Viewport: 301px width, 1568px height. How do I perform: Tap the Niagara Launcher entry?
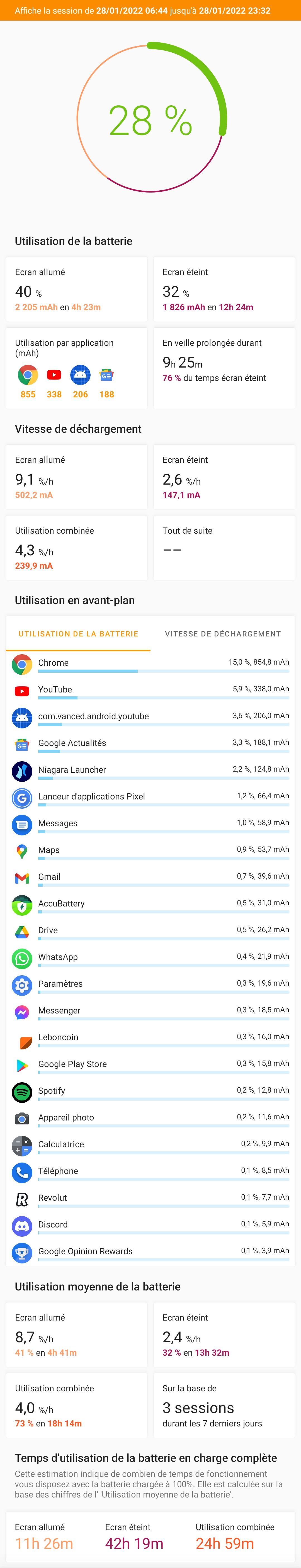(151, 771)
